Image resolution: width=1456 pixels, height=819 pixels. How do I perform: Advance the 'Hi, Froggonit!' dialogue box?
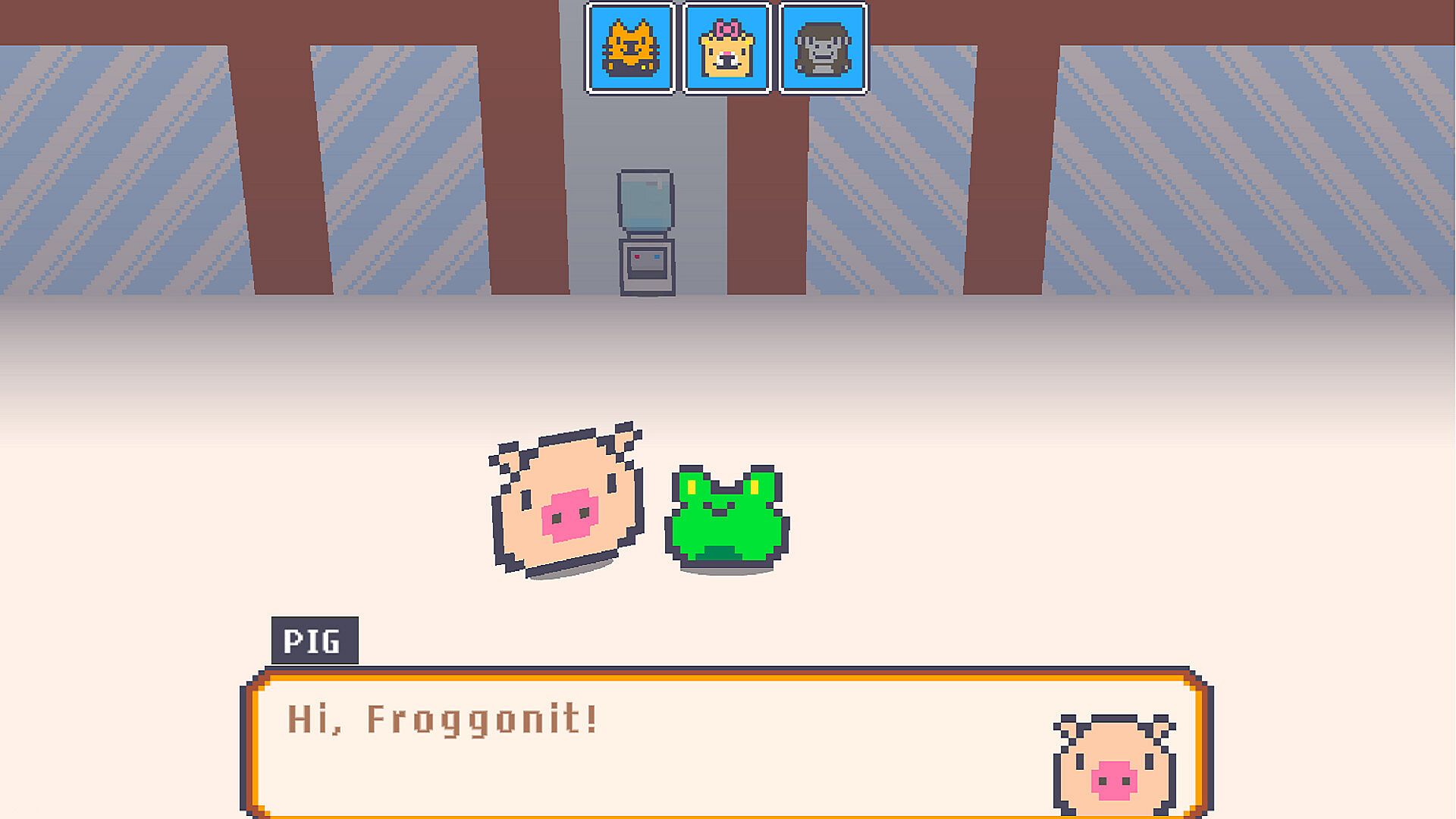726,743
